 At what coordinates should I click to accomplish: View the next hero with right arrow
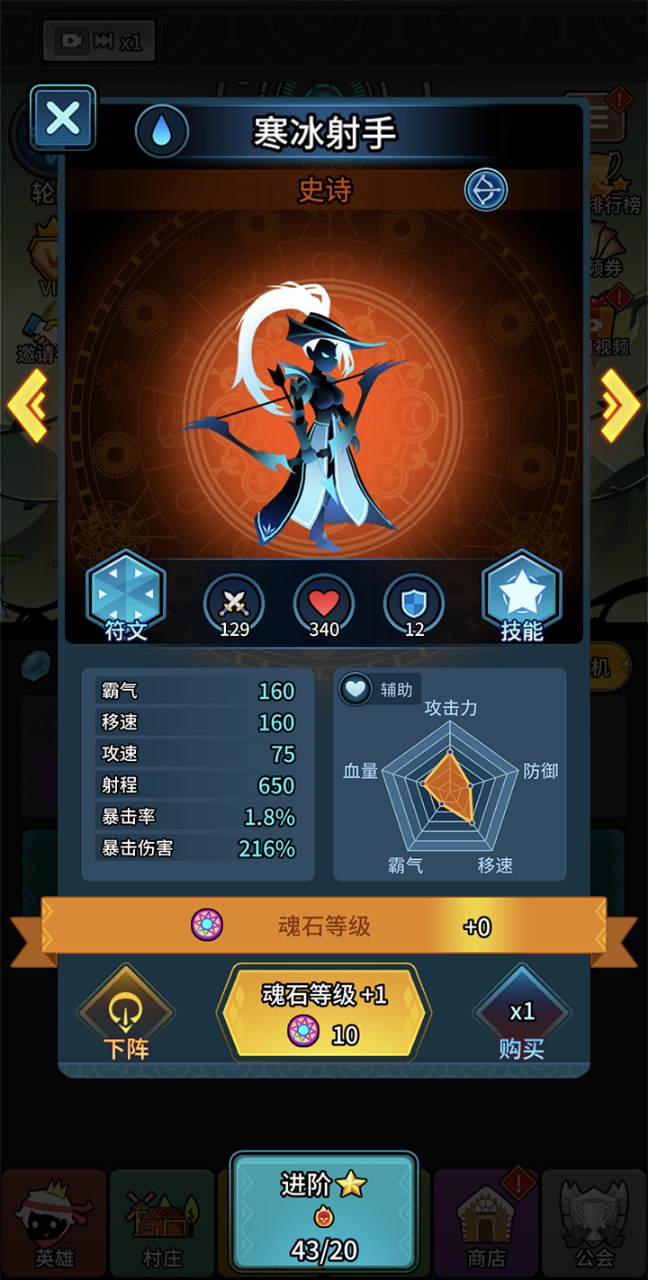click(x=620, y=405)
